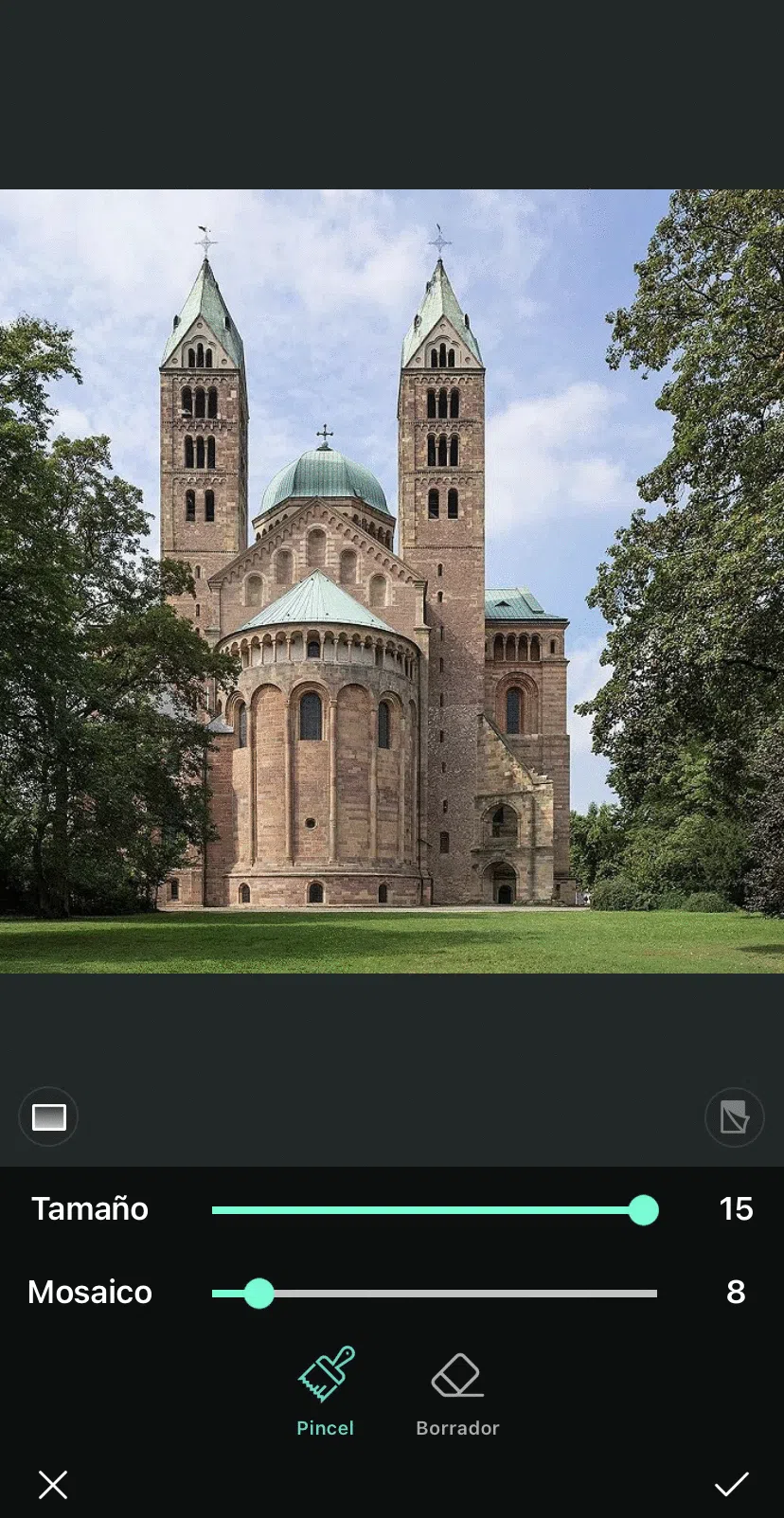
Task: Cancel editing with the X button
Action: tap(53, 1485)
